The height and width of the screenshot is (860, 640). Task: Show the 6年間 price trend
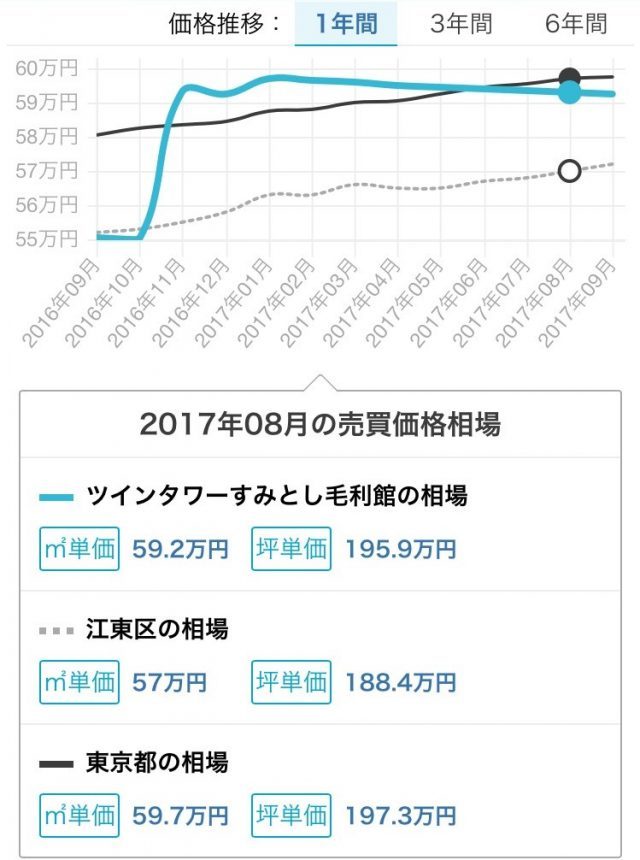576,24
